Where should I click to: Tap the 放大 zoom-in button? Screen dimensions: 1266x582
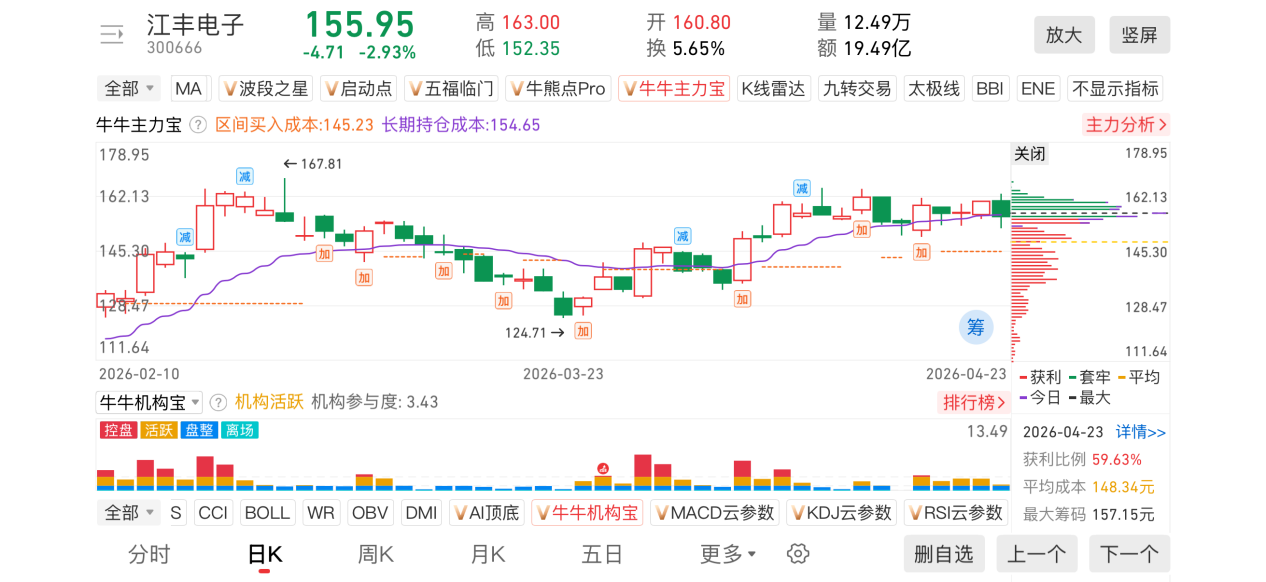click(1064, 35)
